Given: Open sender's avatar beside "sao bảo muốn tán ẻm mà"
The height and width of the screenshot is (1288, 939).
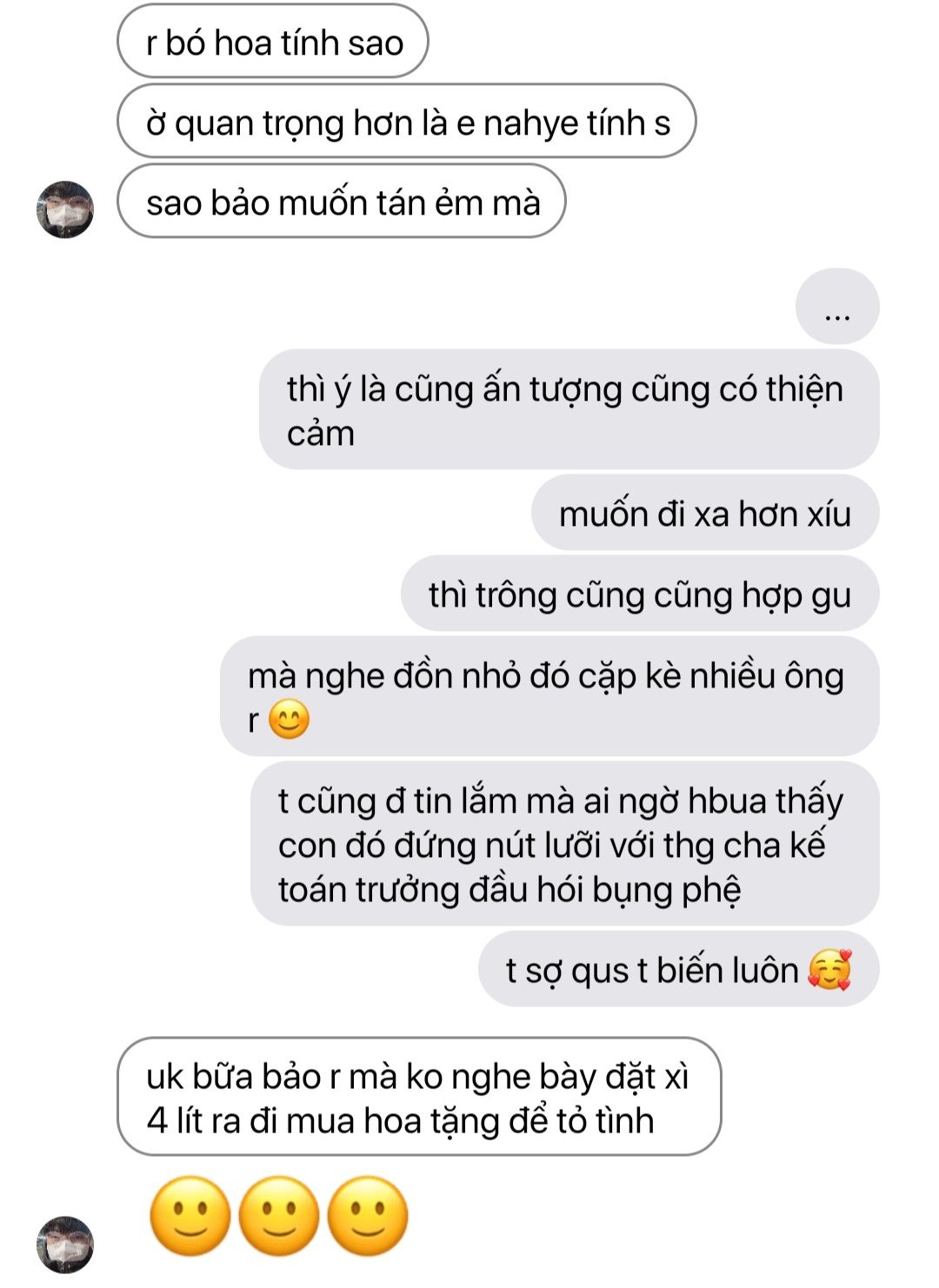Looking at the screenshot, I should click(65, 209).
